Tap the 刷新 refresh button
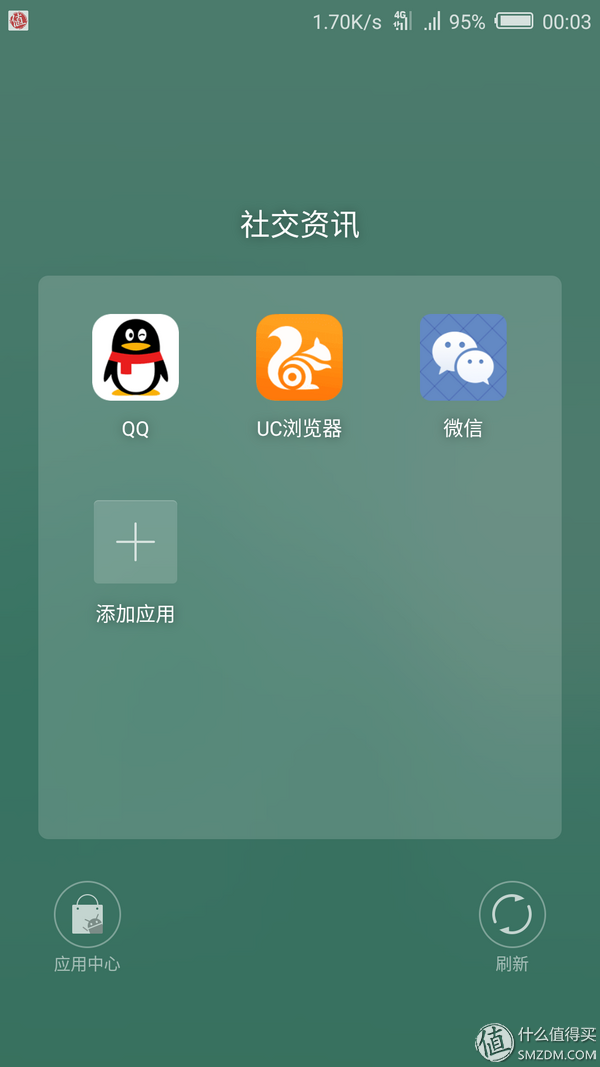This screenshot has width=600, height=1067. point(512,915)
